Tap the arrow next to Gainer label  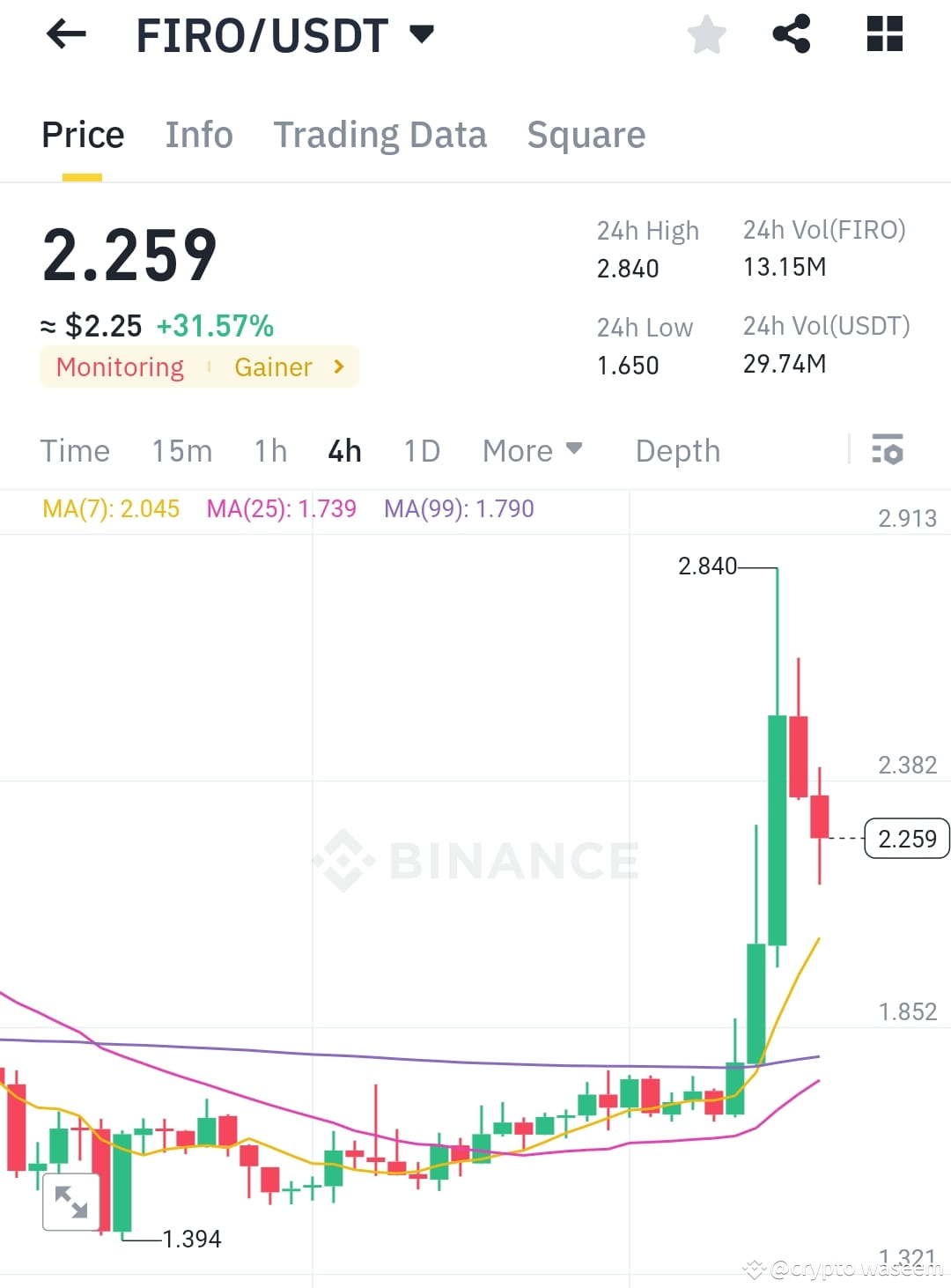(x=337, y=366)
